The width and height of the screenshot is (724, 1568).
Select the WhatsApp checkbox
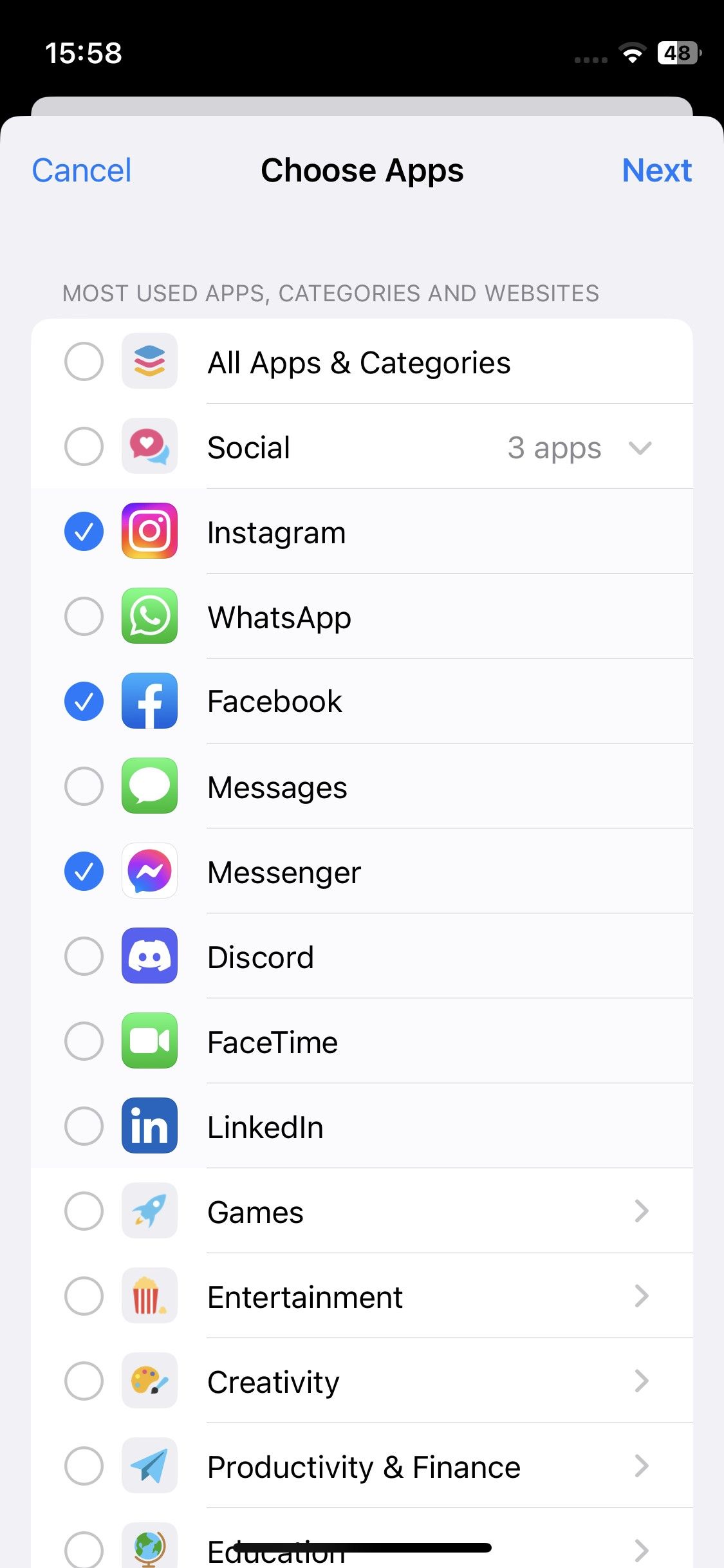pos(83,617)
